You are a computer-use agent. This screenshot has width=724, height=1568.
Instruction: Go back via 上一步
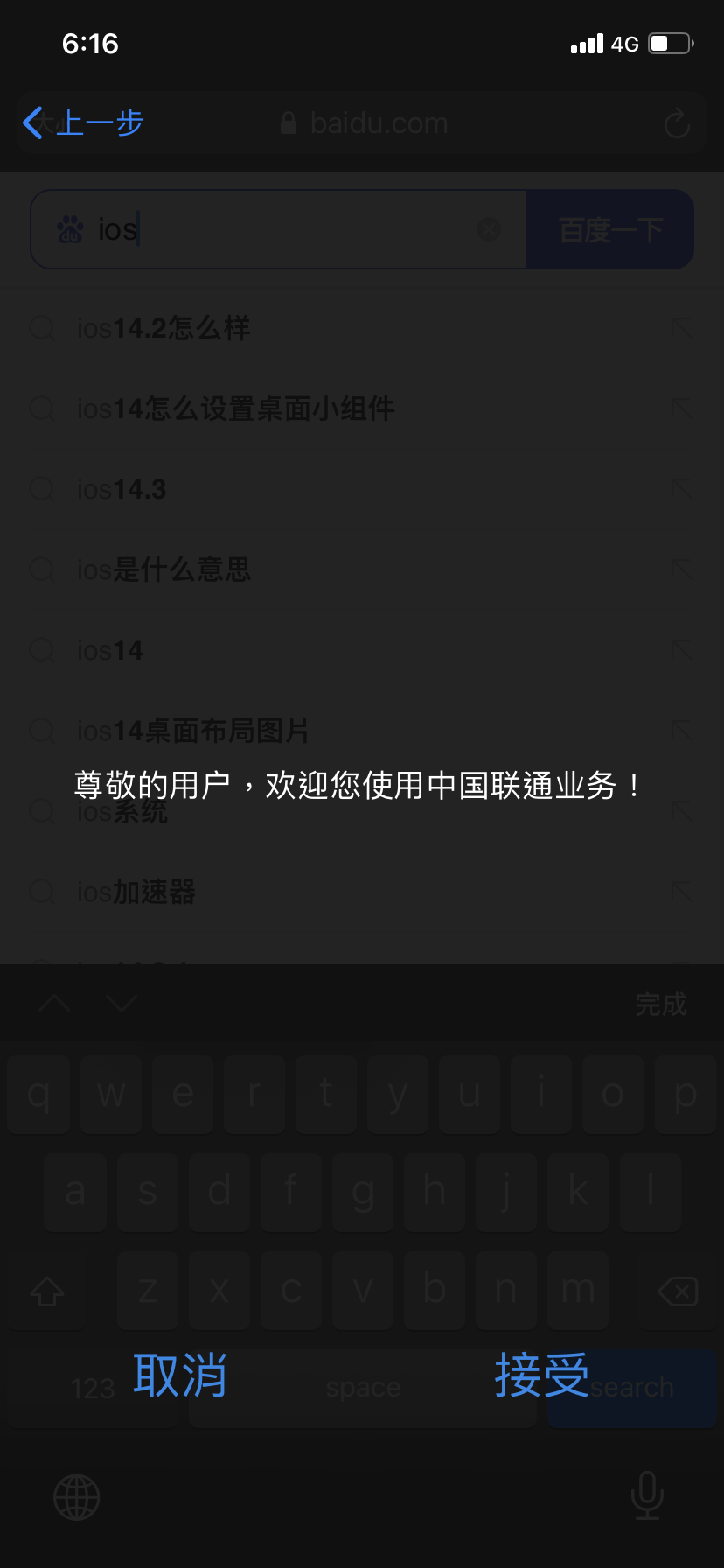pyautogui.click(x=84, y=122)
